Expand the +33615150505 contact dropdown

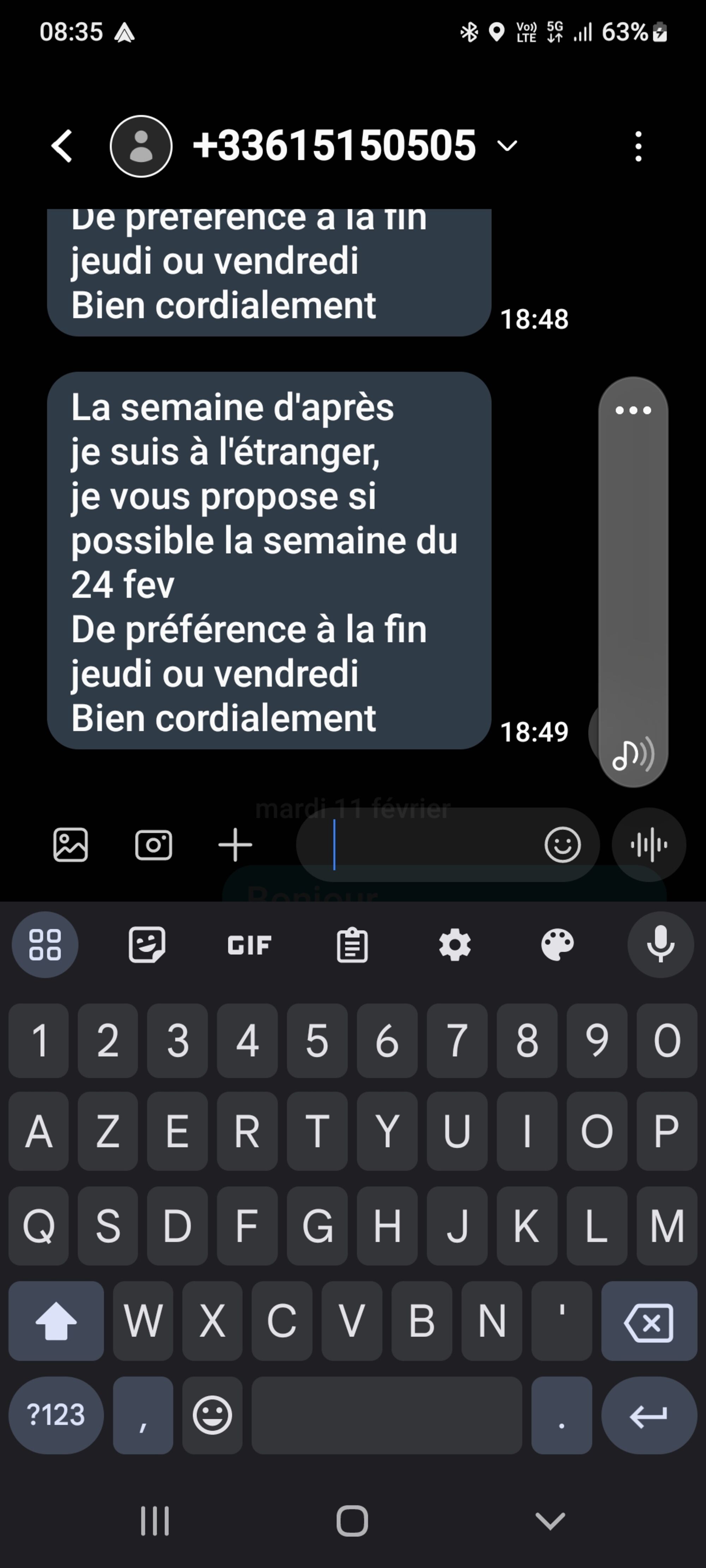coord(507,146)
